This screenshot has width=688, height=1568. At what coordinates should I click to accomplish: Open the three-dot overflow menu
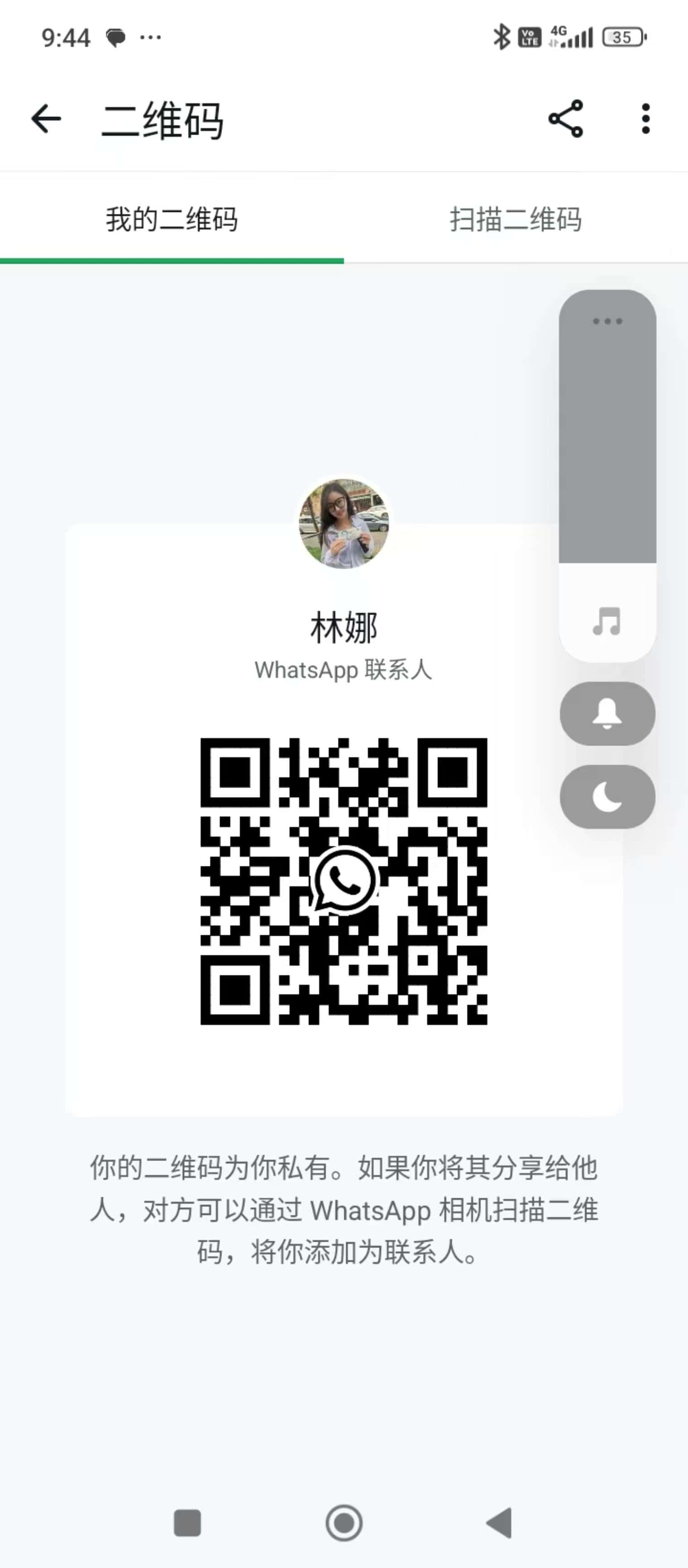[645, 118]
